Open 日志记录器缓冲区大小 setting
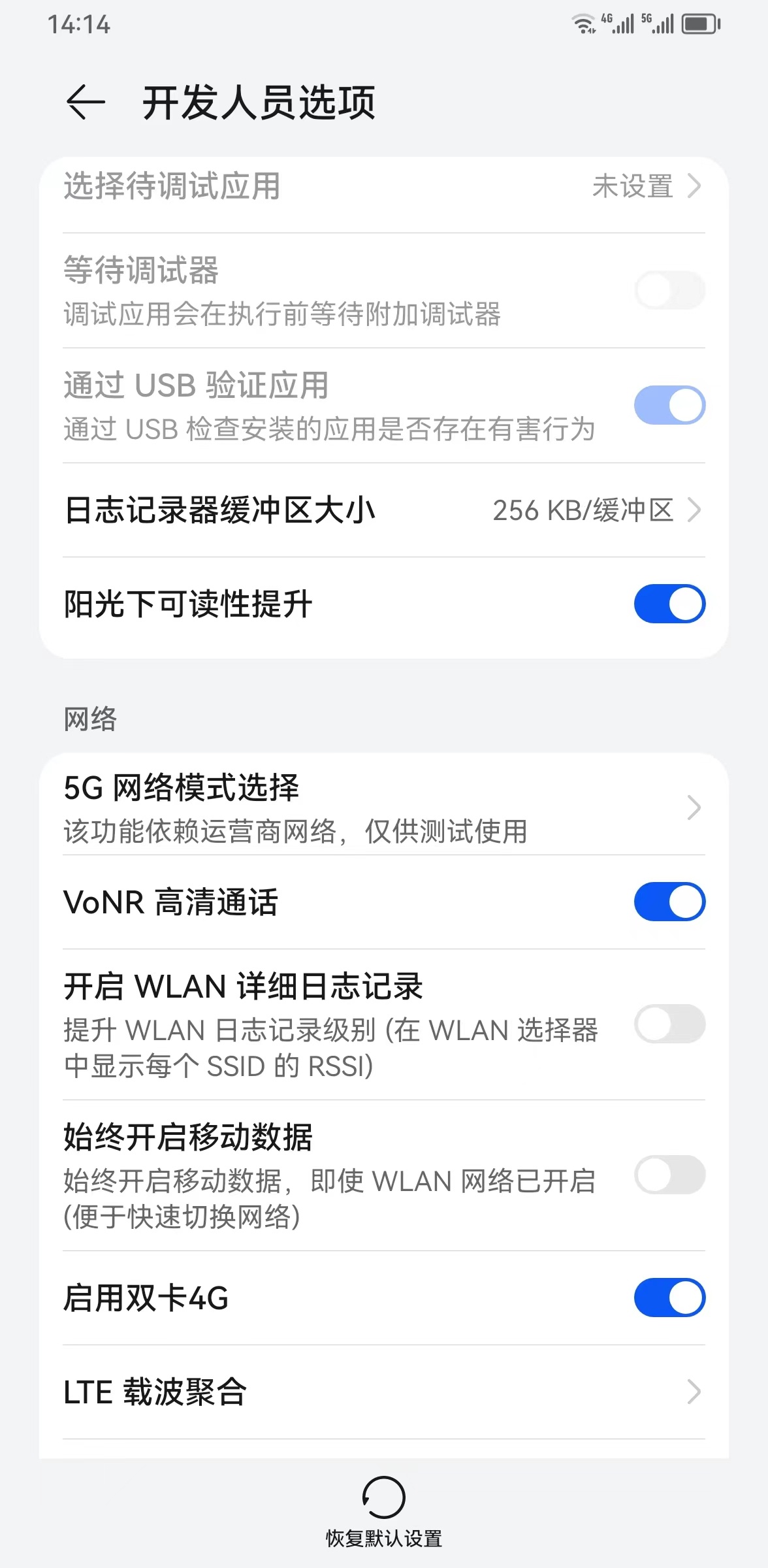This screenshot has width=768, height=1568. (383, 510)
